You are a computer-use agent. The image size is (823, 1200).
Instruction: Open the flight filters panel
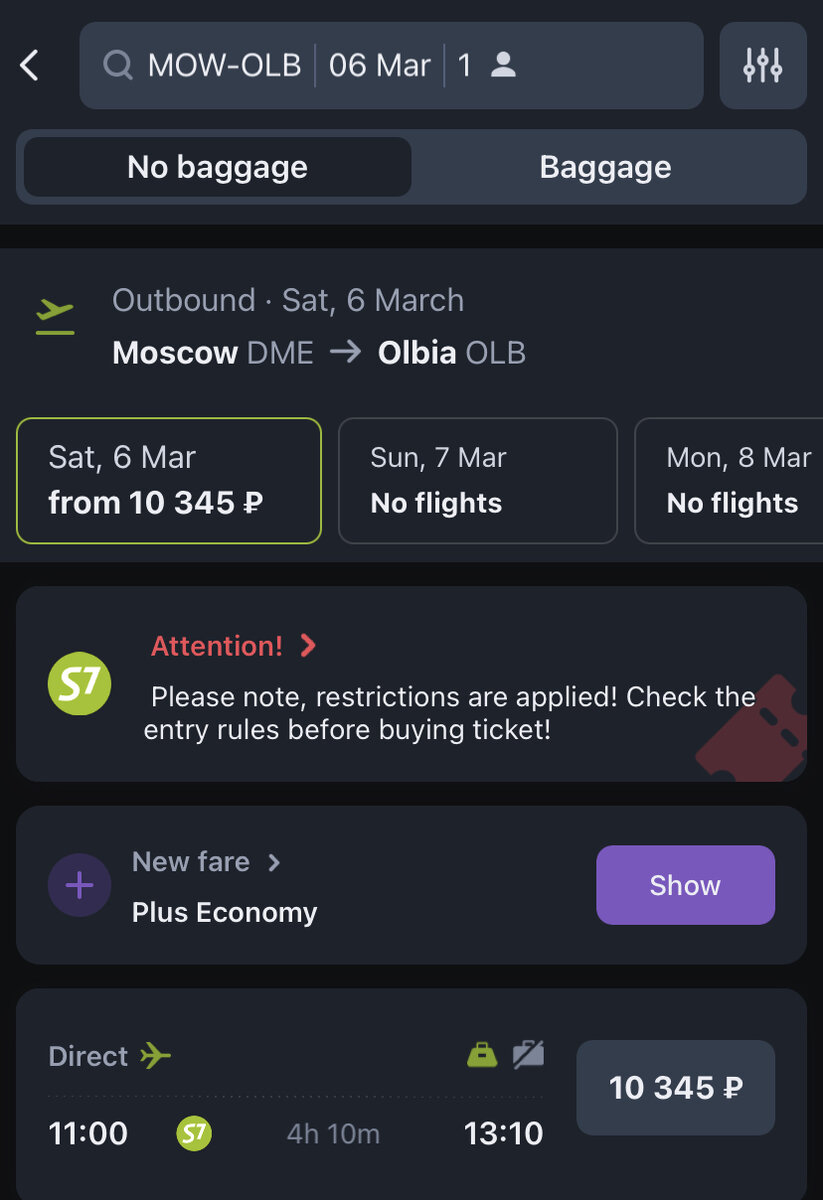tap(762, 65)
